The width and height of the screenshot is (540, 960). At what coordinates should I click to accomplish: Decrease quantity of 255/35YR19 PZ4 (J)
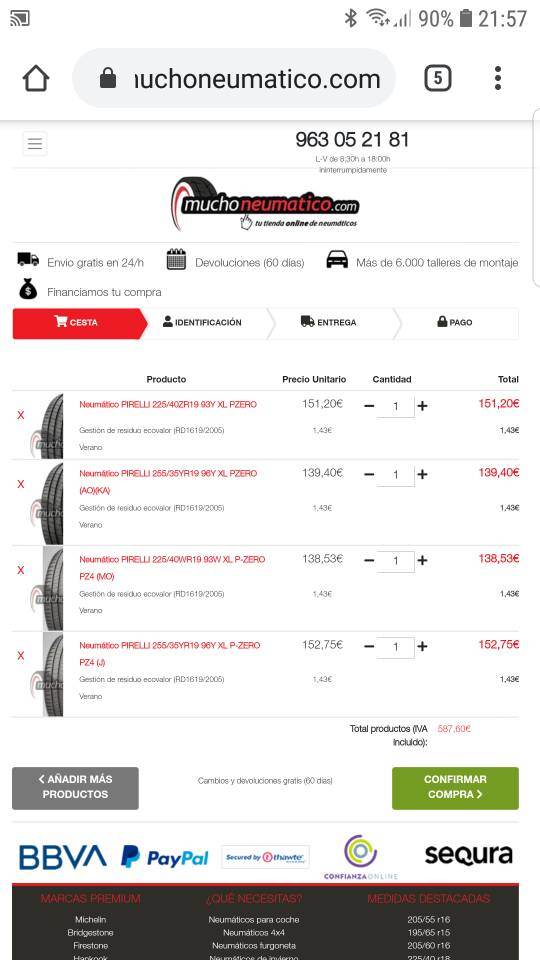(369, 647)
